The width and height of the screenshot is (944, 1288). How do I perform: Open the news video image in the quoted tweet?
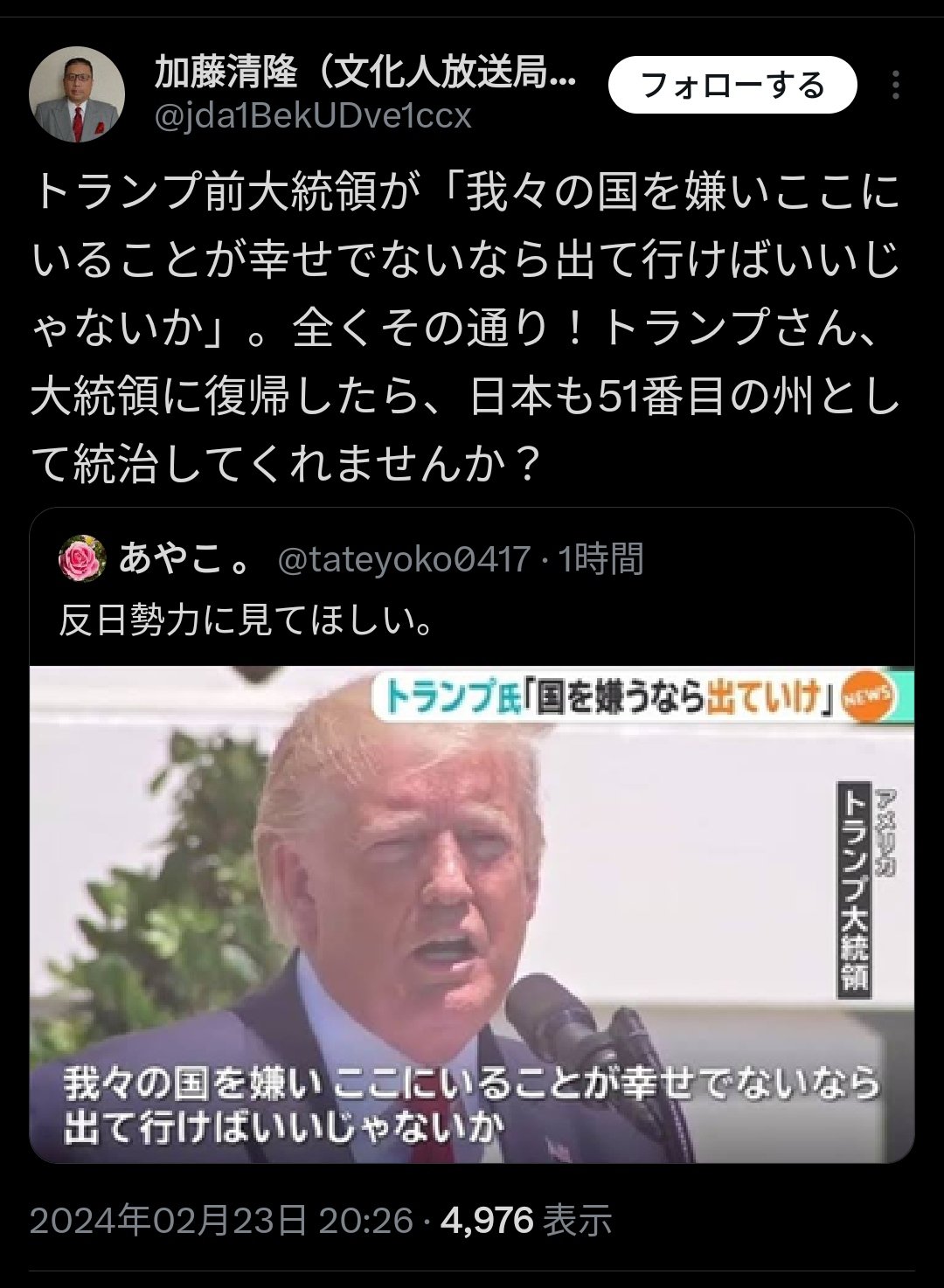(472, 913)
